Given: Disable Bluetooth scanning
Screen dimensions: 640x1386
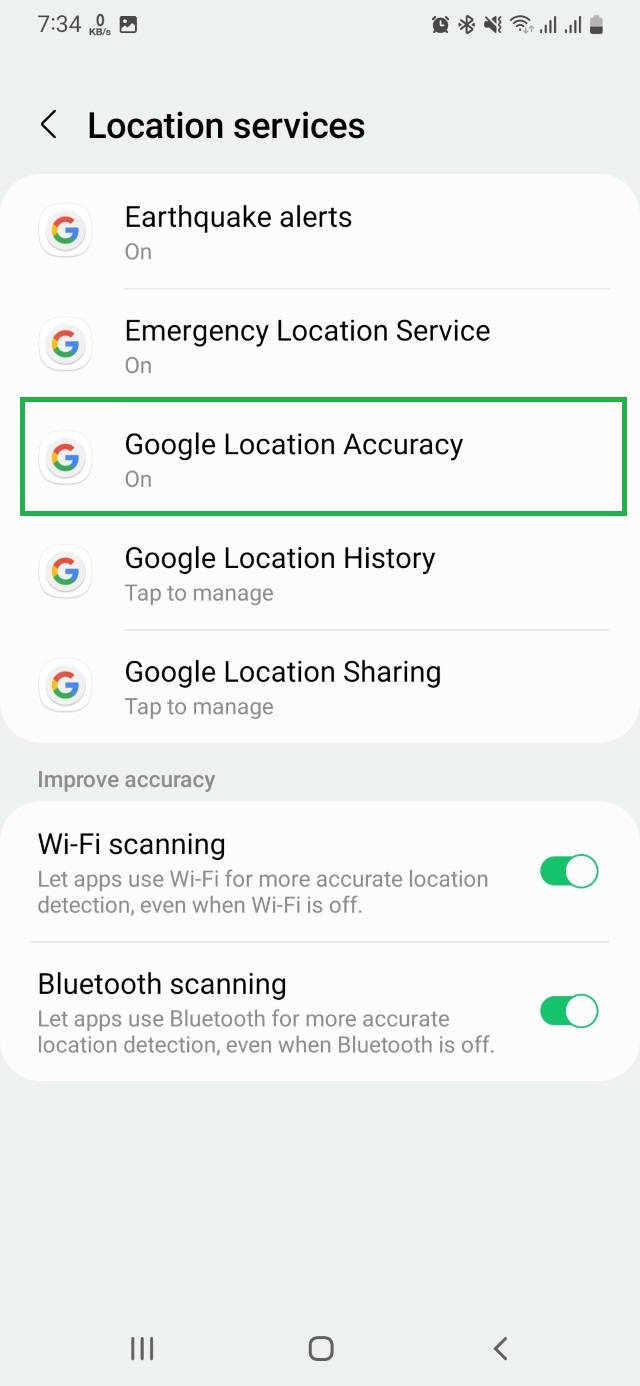Looking at the screenshot, I should [568, 1011].
